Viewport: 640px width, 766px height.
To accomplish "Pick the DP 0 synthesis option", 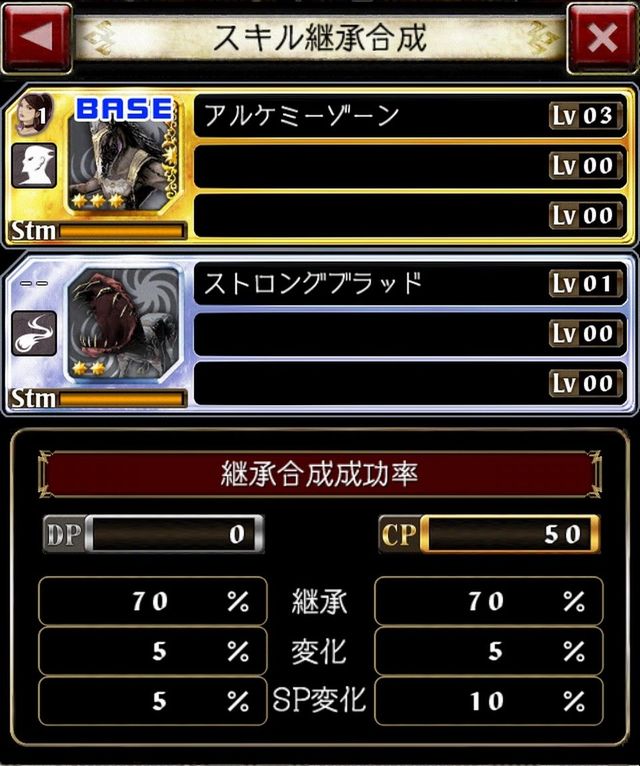I will click(153, 534).
